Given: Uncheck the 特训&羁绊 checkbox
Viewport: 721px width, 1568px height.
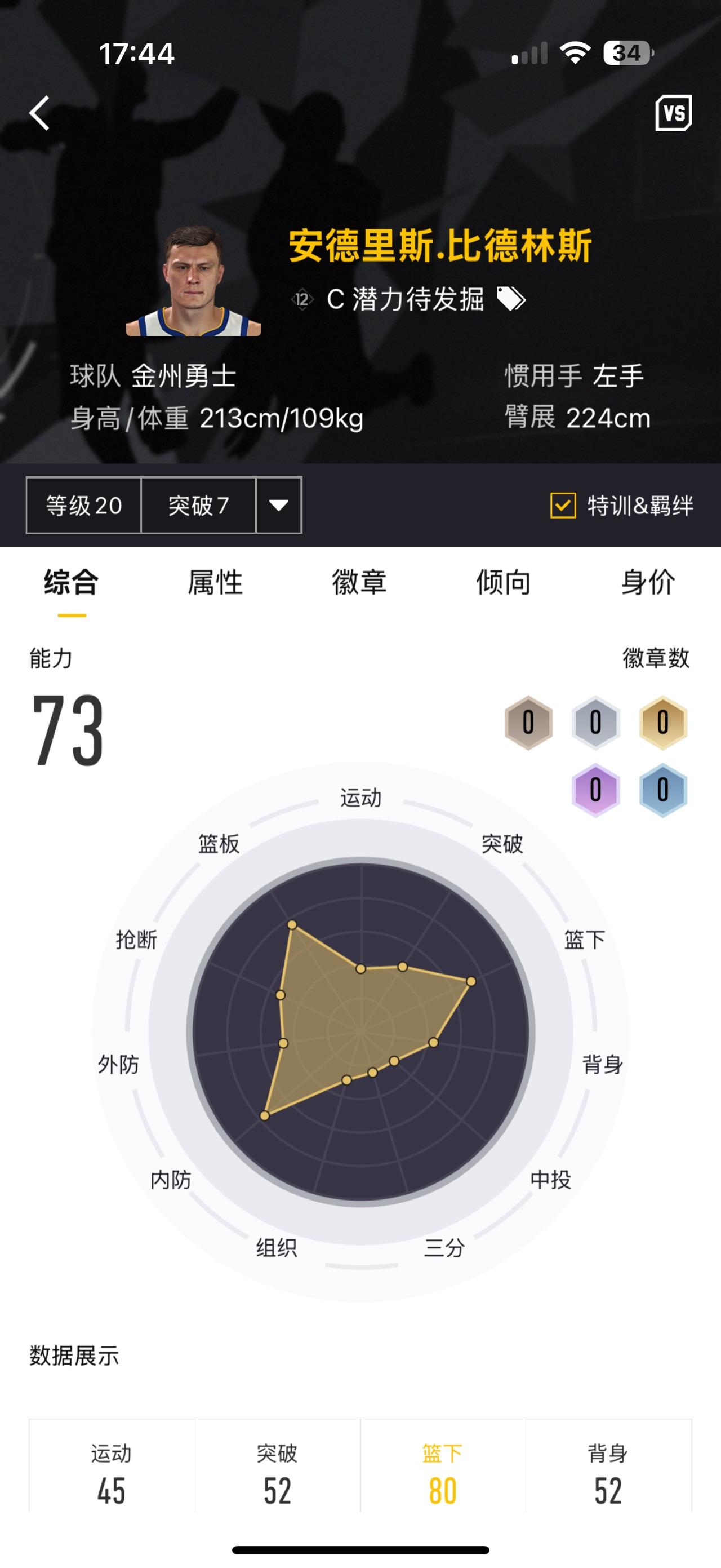Looking at the screenshot, I should (563, 505).
